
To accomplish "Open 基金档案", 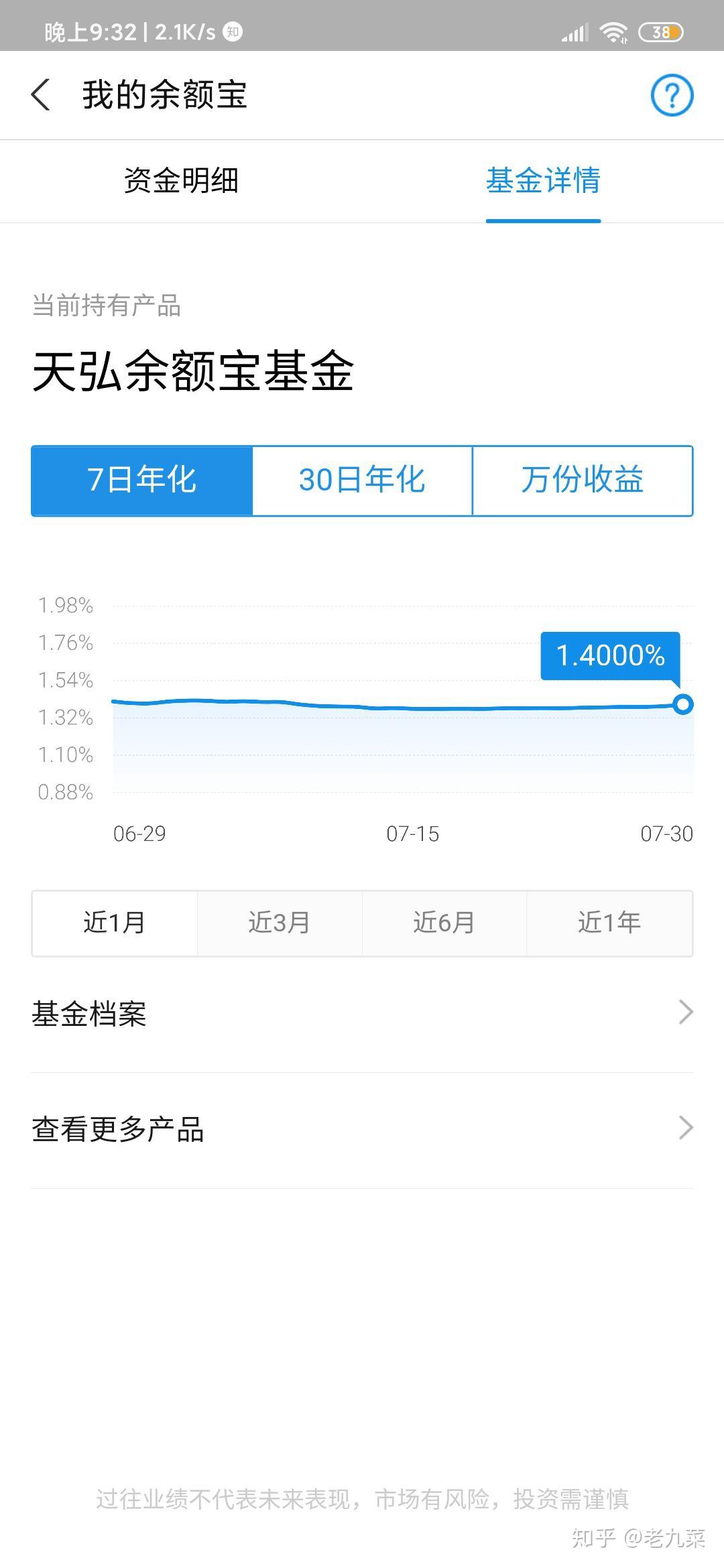I will pyautogui.click(x=362, y=1014).
